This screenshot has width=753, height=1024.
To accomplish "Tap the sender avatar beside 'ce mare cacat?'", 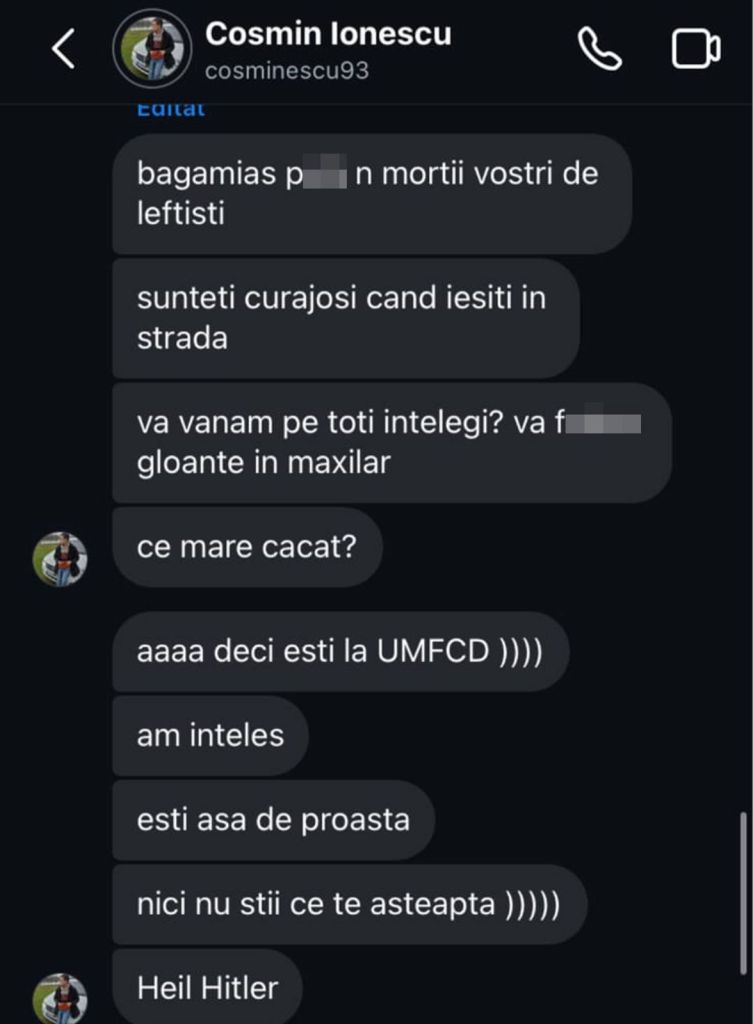I will click(60, 559).
